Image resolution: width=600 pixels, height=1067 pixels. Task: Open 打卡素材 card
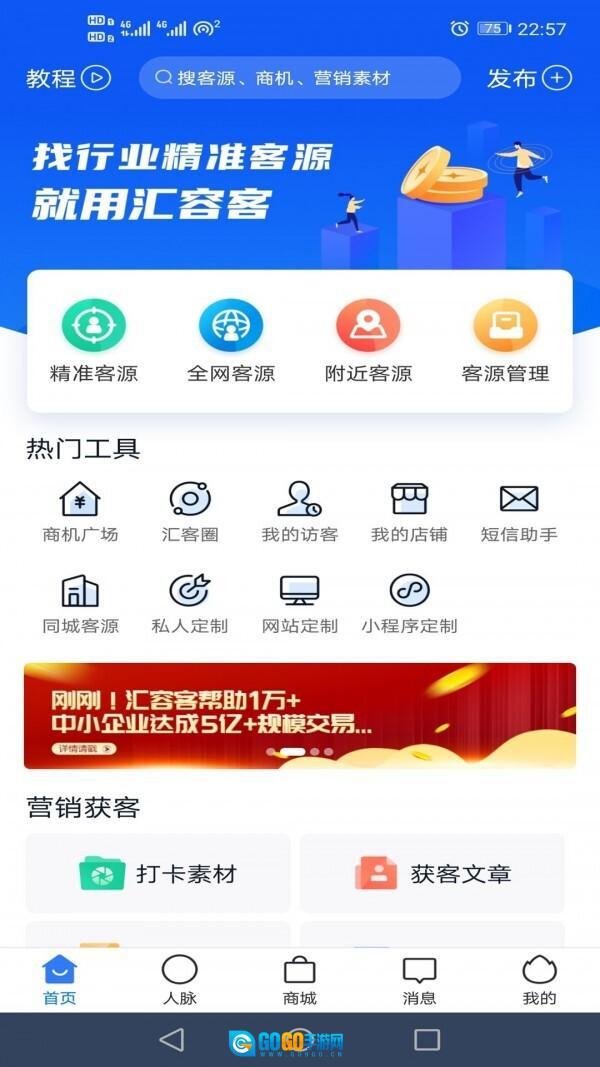click(x=158, y=873)
